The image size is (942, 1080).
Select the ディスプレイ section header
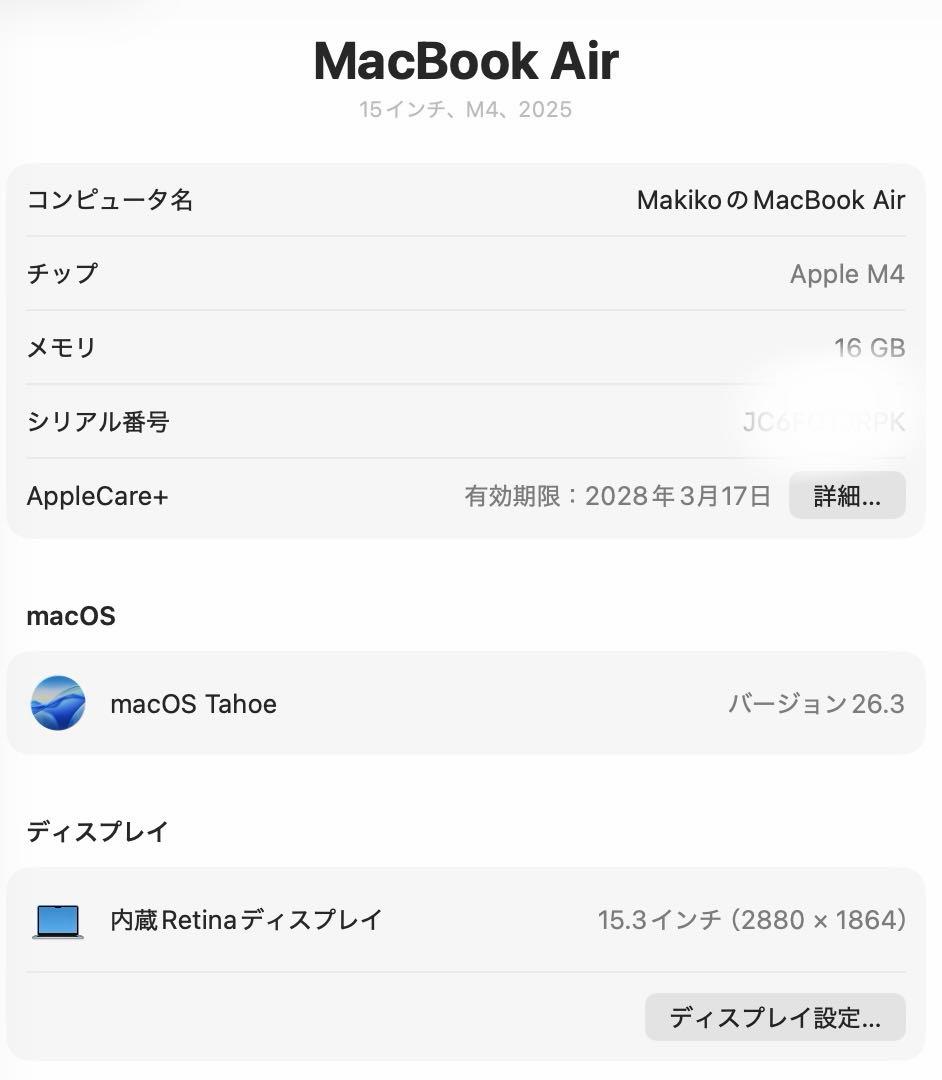pos(96,831)
